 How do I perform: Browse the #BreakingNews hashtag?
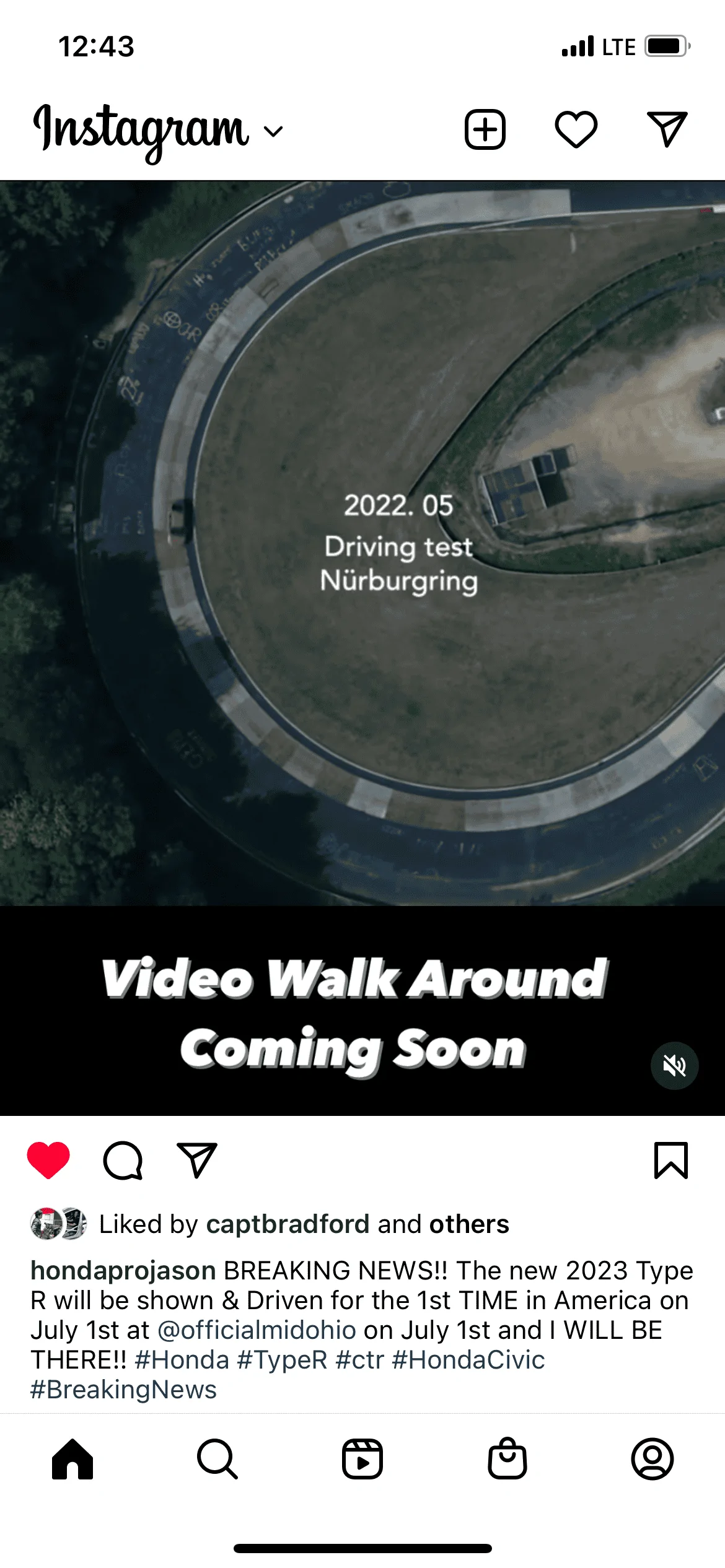123,1389
